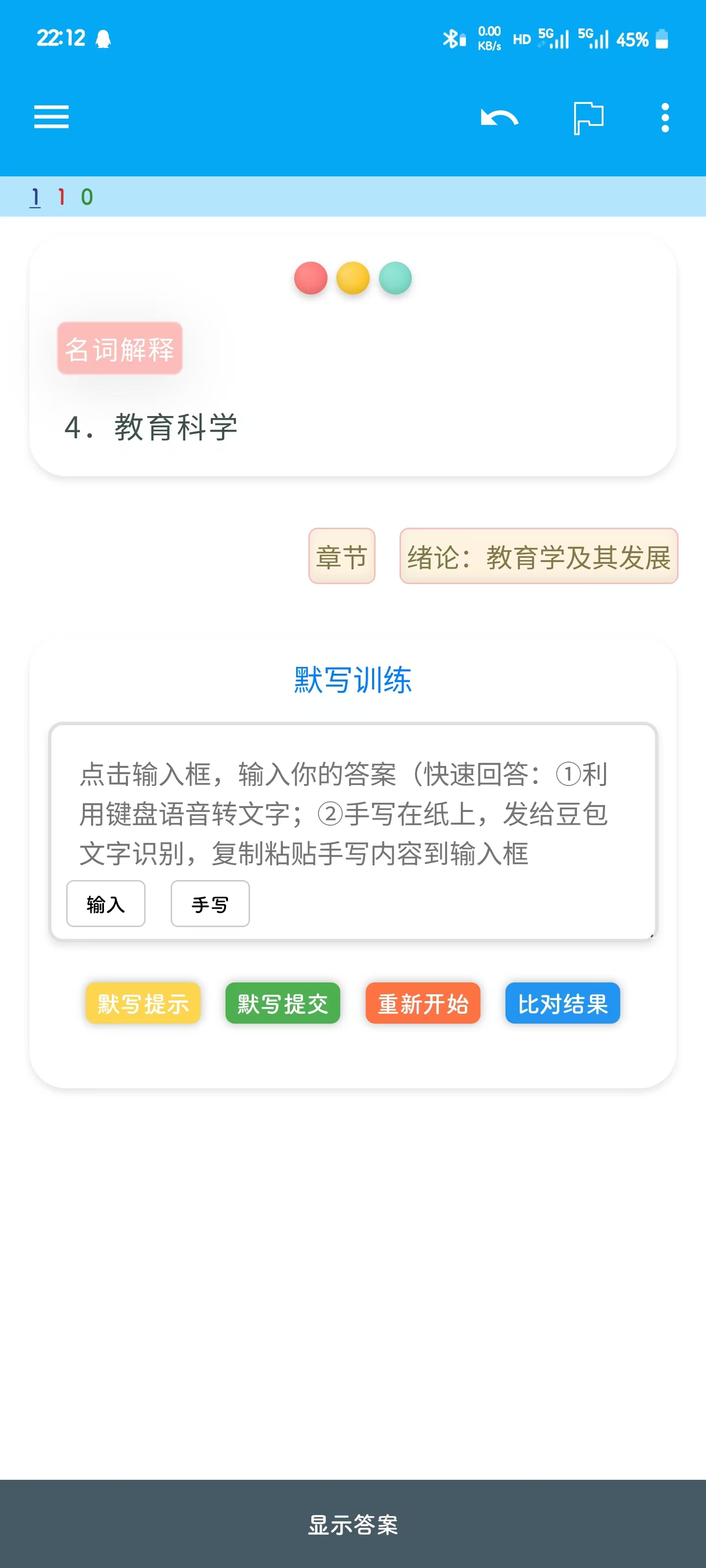The width and height of the screenshot is (706, 1568).
Task: Submit answer with 默写提交
Action: 282,1003
